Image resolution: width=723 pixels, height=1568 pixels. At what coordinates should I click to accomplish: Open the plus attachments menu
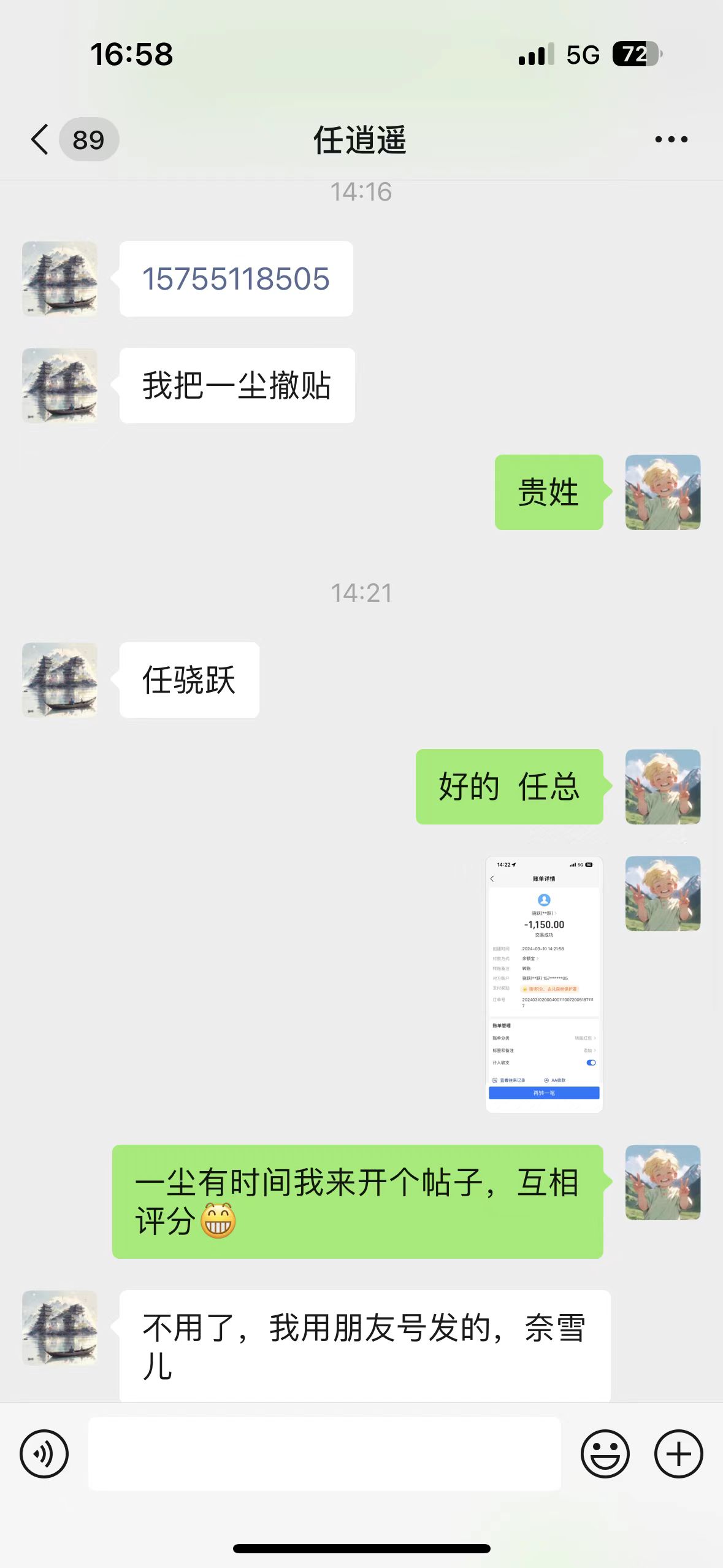point(678,1453)
